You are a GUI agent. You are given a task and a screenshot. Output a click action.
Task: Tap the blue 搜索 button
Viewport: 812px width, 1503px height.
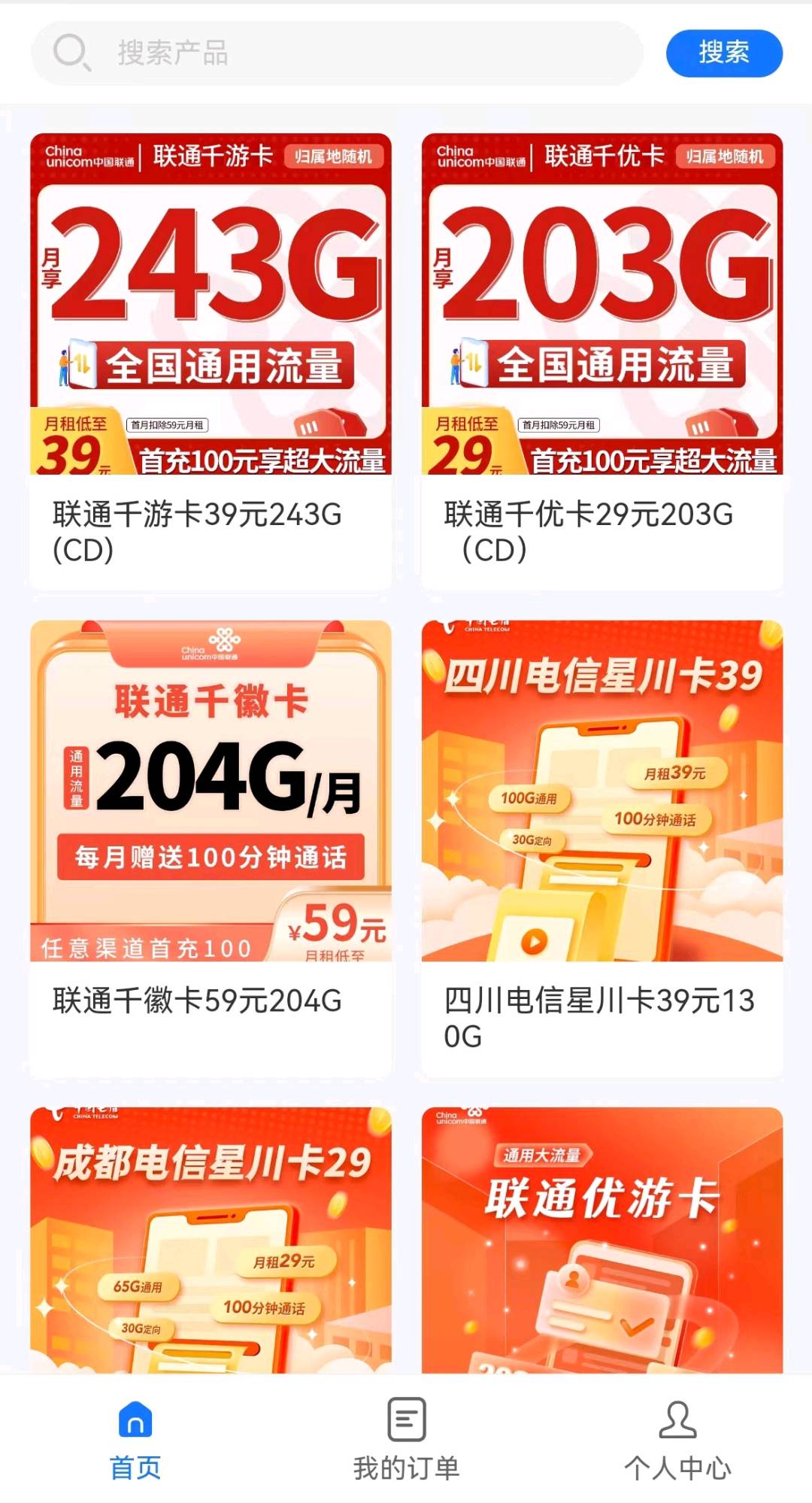click(723, 53)
